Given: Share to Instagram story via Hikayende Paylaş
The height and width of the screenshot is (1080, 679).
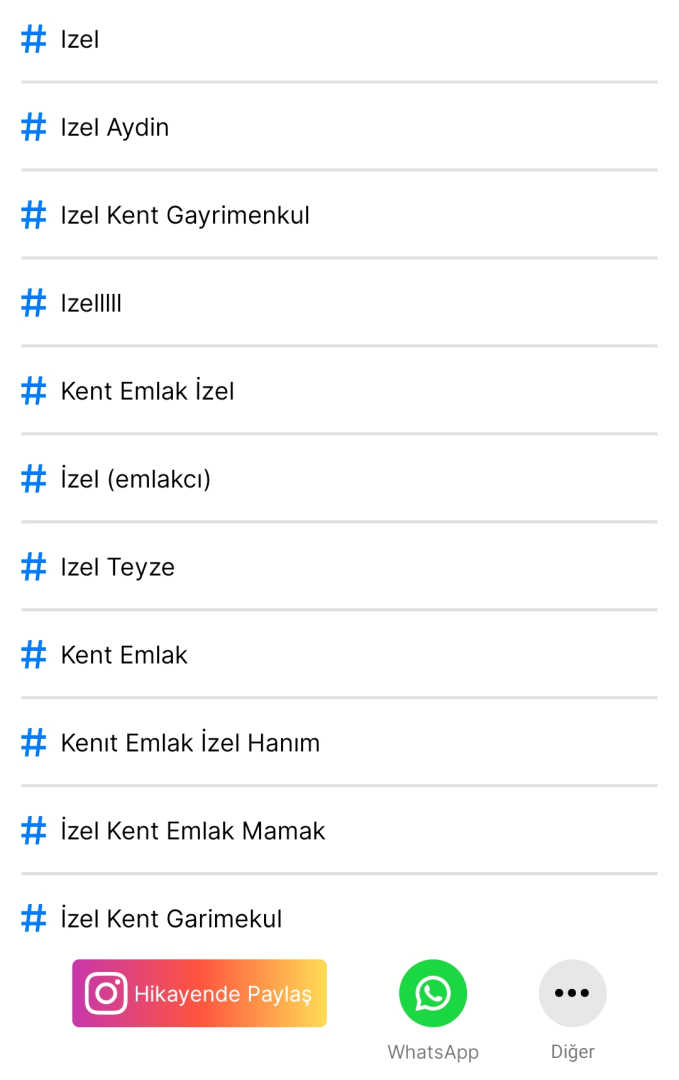Looking at the screenshot, I should [199, 993].
